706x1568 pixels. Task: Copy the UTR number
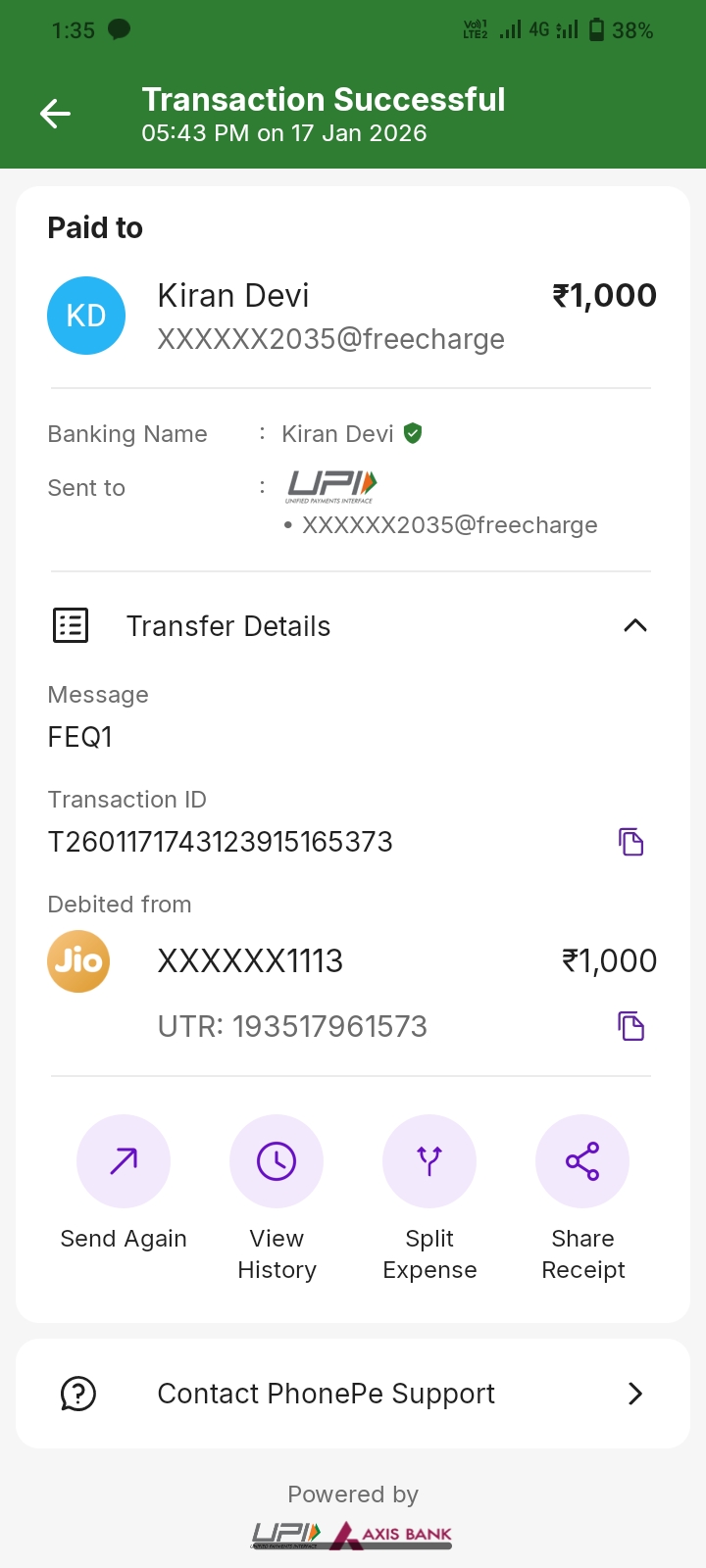(x=630, y=1026)
